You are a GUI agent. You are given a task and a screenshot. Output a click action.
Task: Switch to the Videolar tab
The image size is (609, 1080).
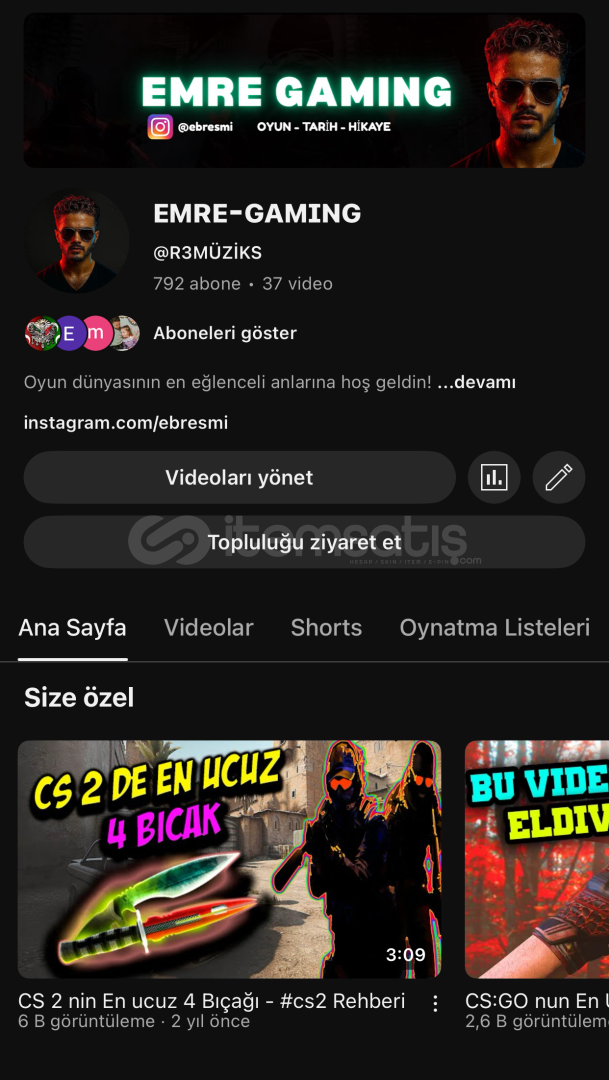(208, 627)
